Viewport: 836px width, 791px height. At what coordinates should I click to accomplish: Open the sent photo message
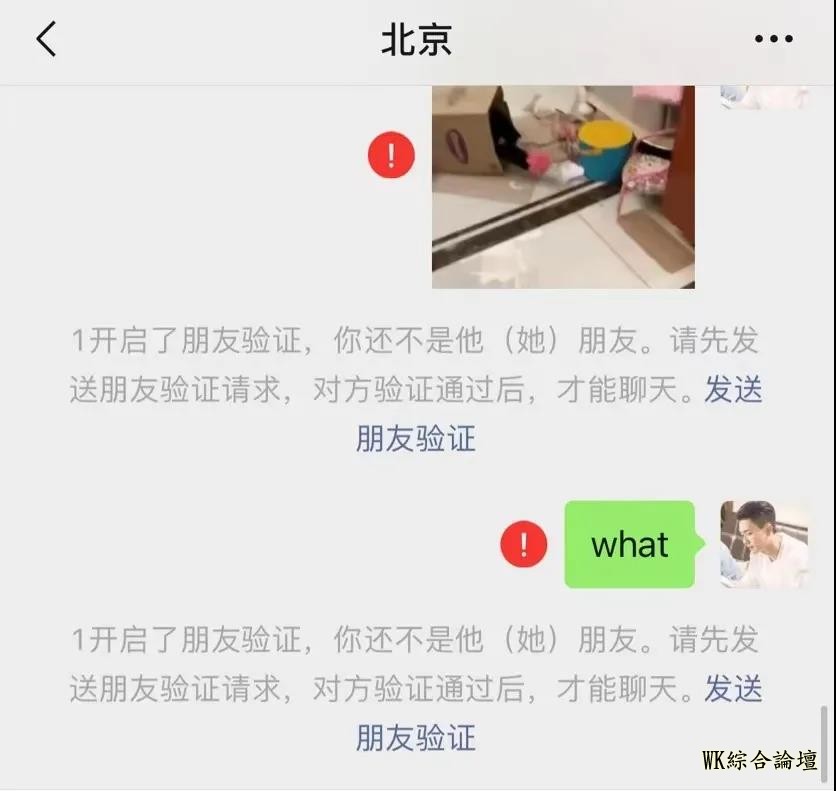563,187
